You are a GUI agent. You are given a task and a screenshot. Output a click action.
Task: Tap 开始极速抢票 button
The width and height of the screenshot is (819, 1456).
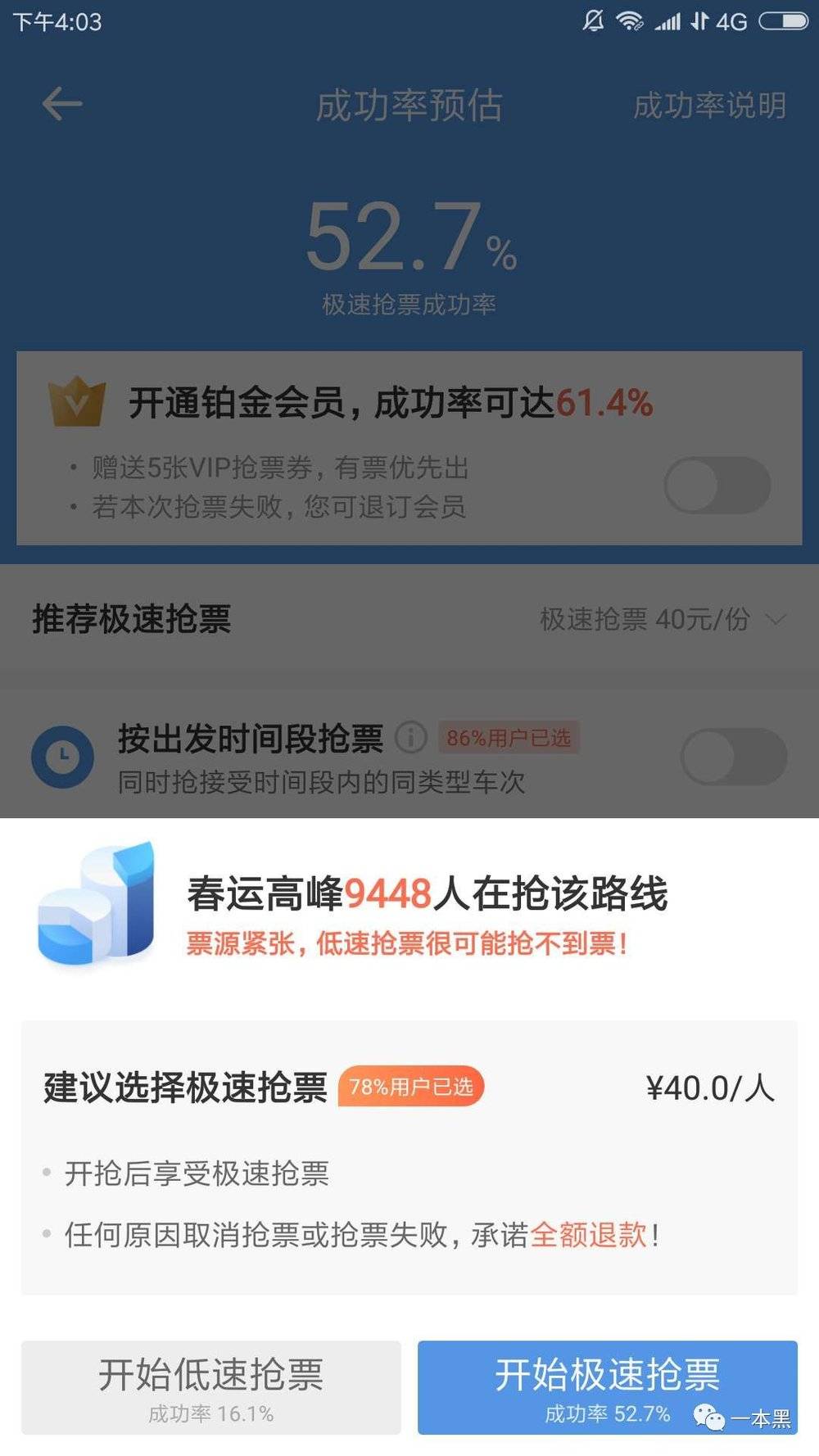(607, 1387)
